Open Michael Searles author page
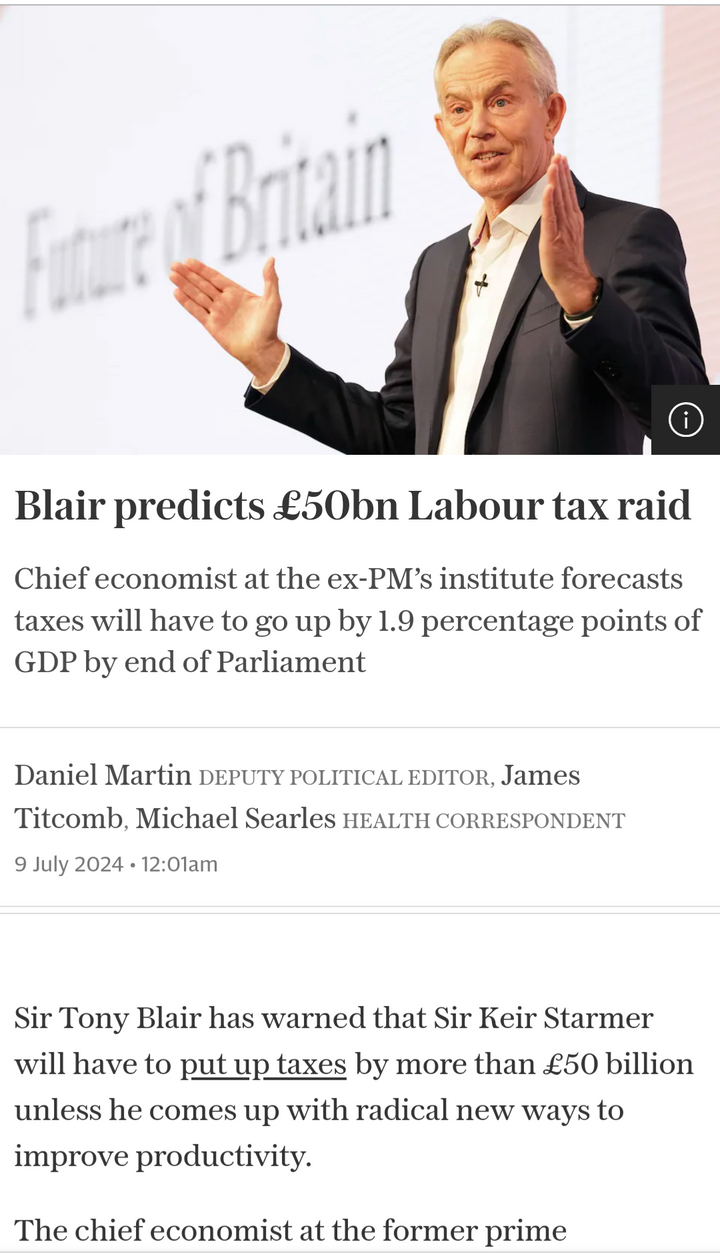The width and height of the screenshot is (720, 1253). pyautogui.click(x=236, y=819)
